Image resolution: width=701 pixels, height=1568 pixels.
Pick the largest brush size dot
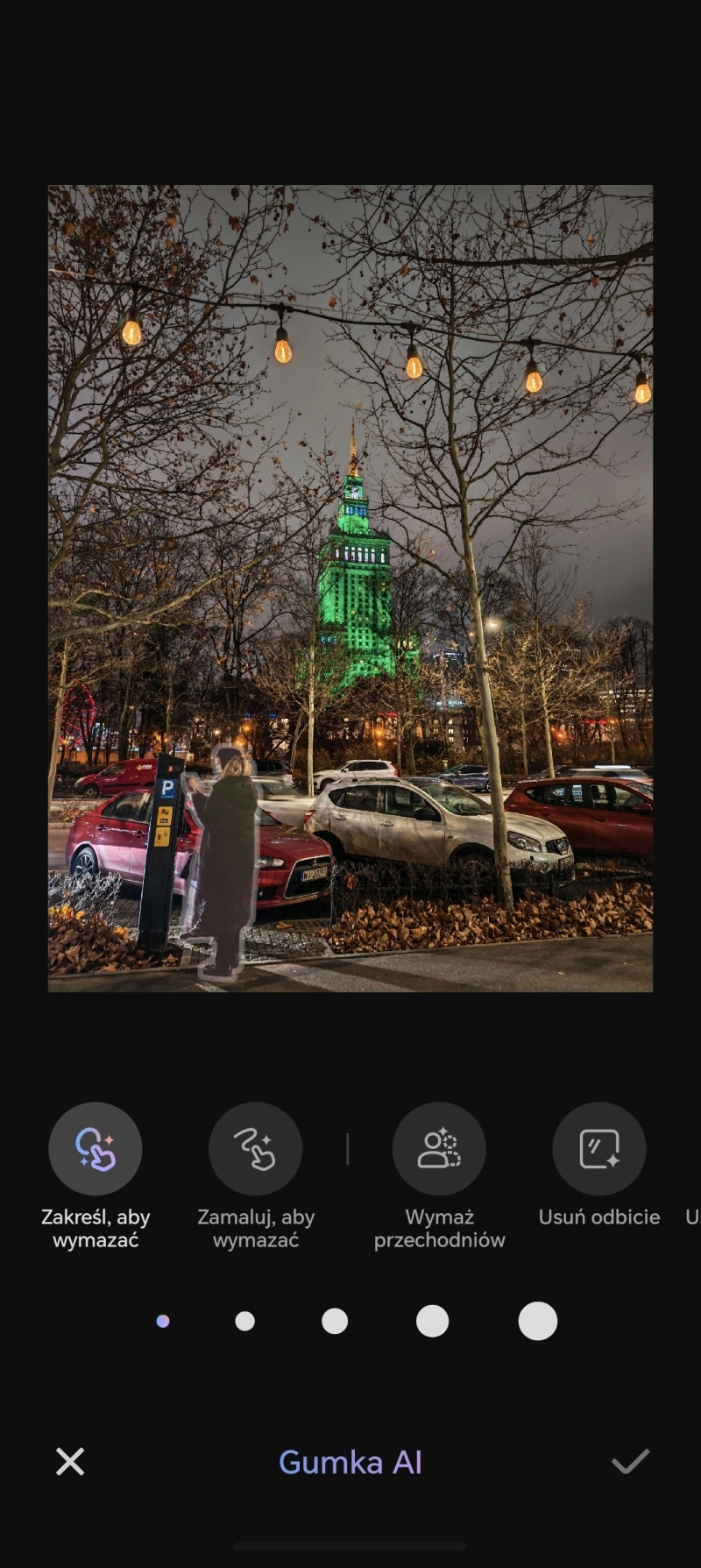(538, 1321)
